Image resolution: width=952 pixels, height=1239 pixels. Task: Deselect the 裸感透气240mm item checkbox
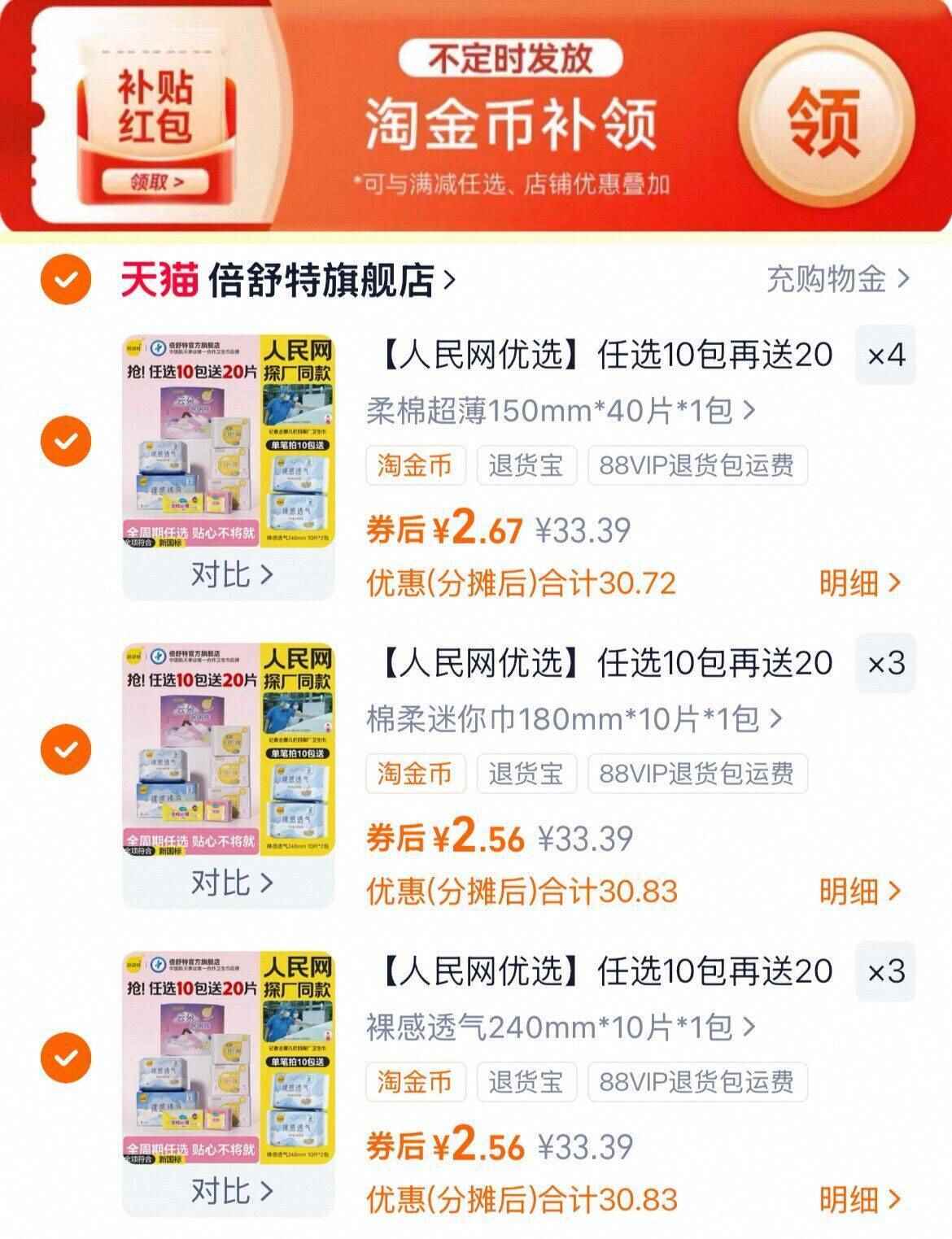point(66,1057)
